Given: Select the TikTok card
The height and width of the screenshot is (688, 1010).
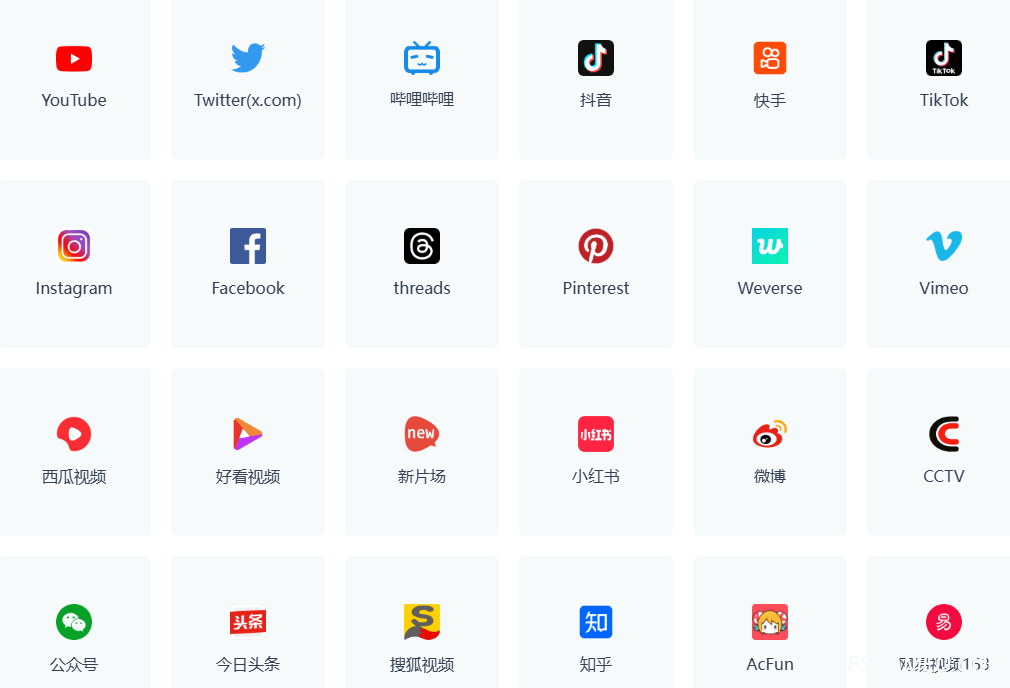Looking at the screenshot, I should click(x=944, y=75).
